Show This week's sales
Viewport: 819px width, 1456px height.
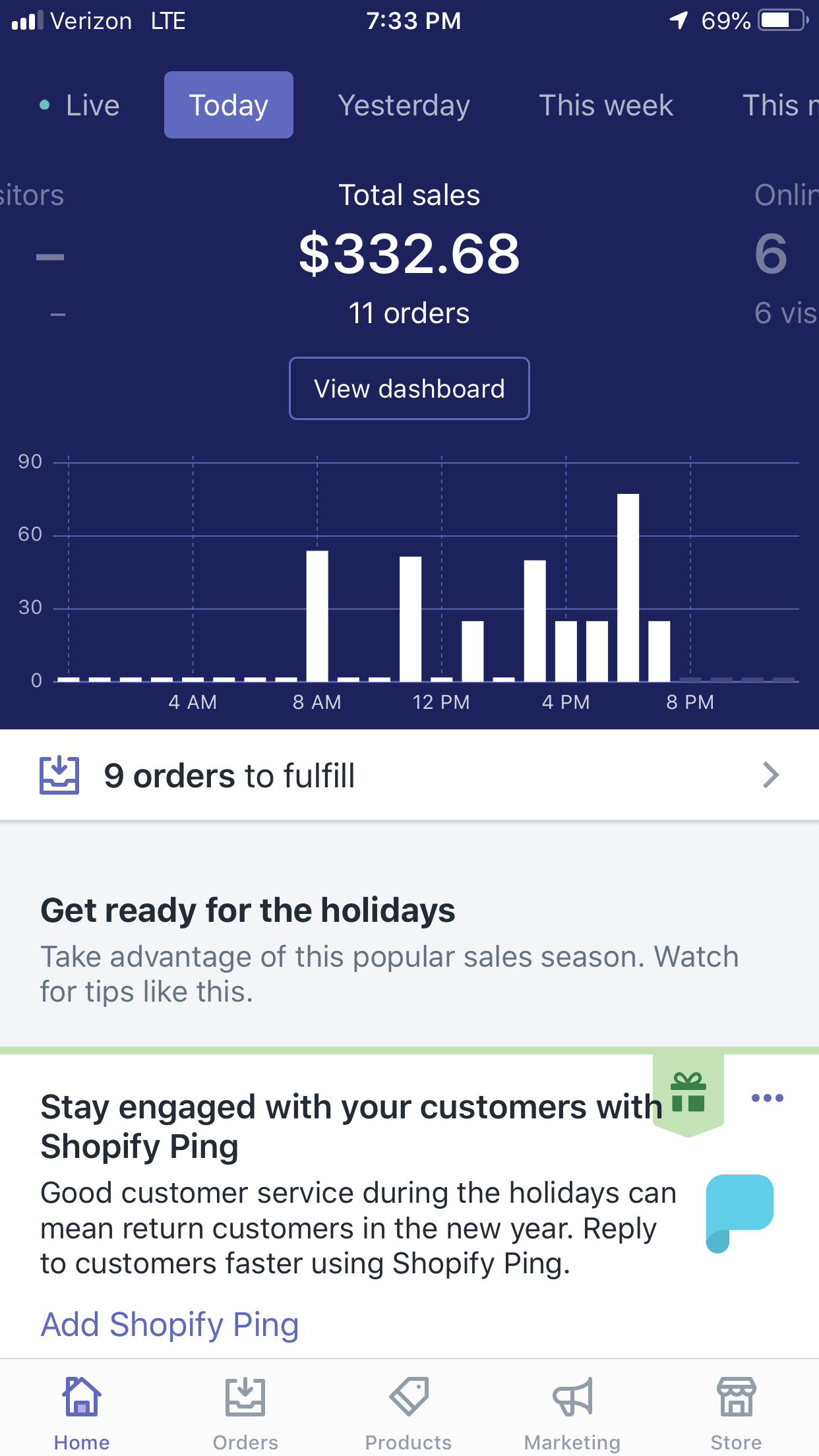click(x=605, y=106)
